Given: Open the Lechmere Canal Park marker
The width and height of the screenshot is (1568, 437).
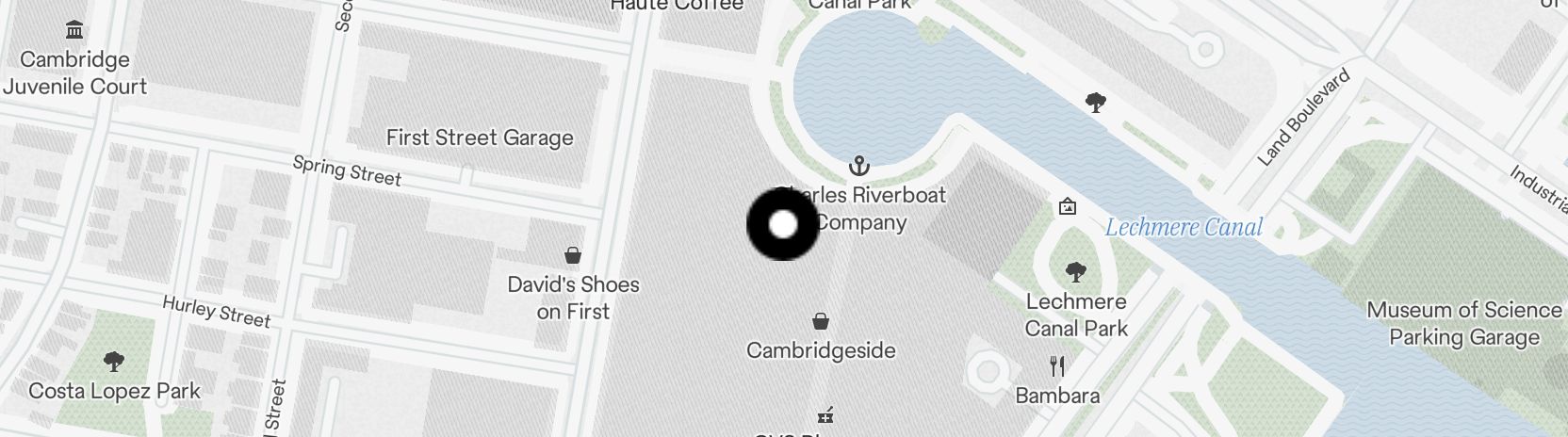Looking at the screenshot, I should (x=1075, y=273).
